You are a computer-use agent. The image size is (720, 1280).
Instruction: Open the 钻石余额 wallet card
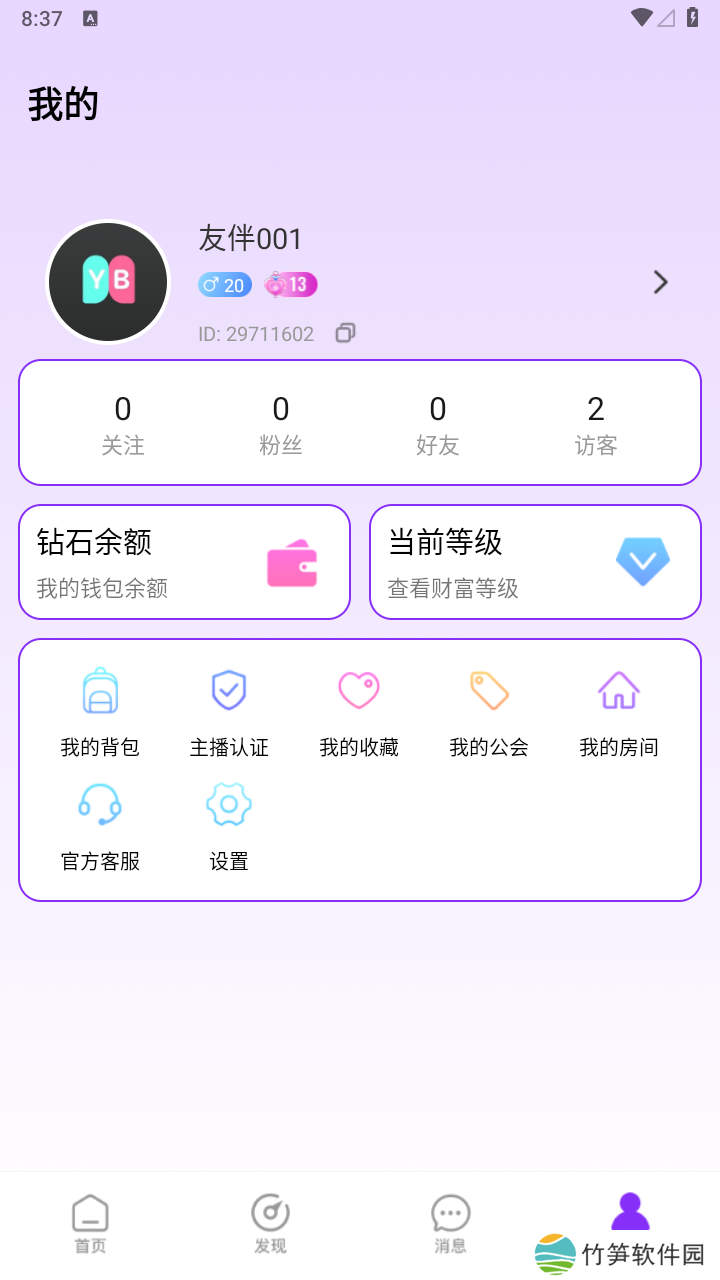tap(185, 562)
